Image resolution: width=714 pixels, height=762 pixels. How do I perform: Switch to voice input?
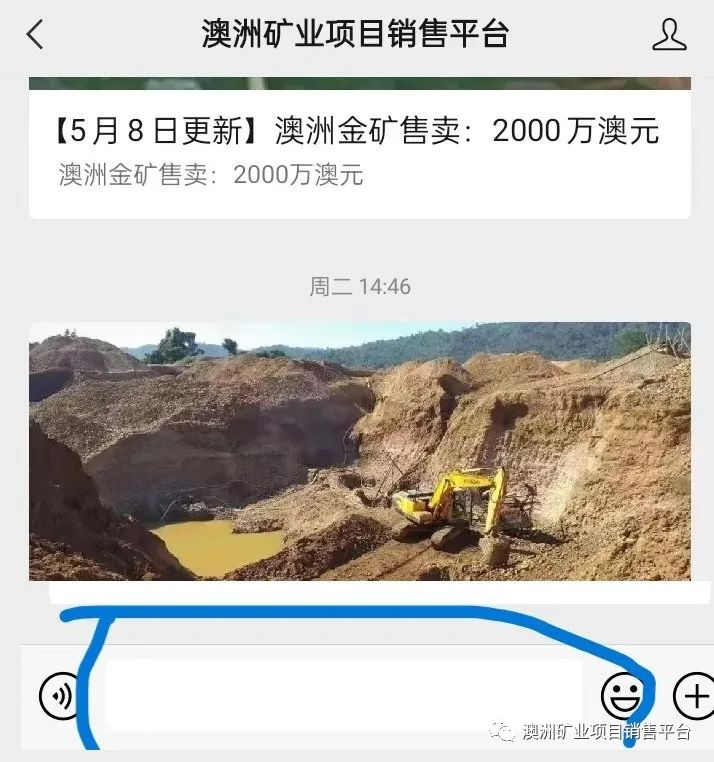point(59,696)
